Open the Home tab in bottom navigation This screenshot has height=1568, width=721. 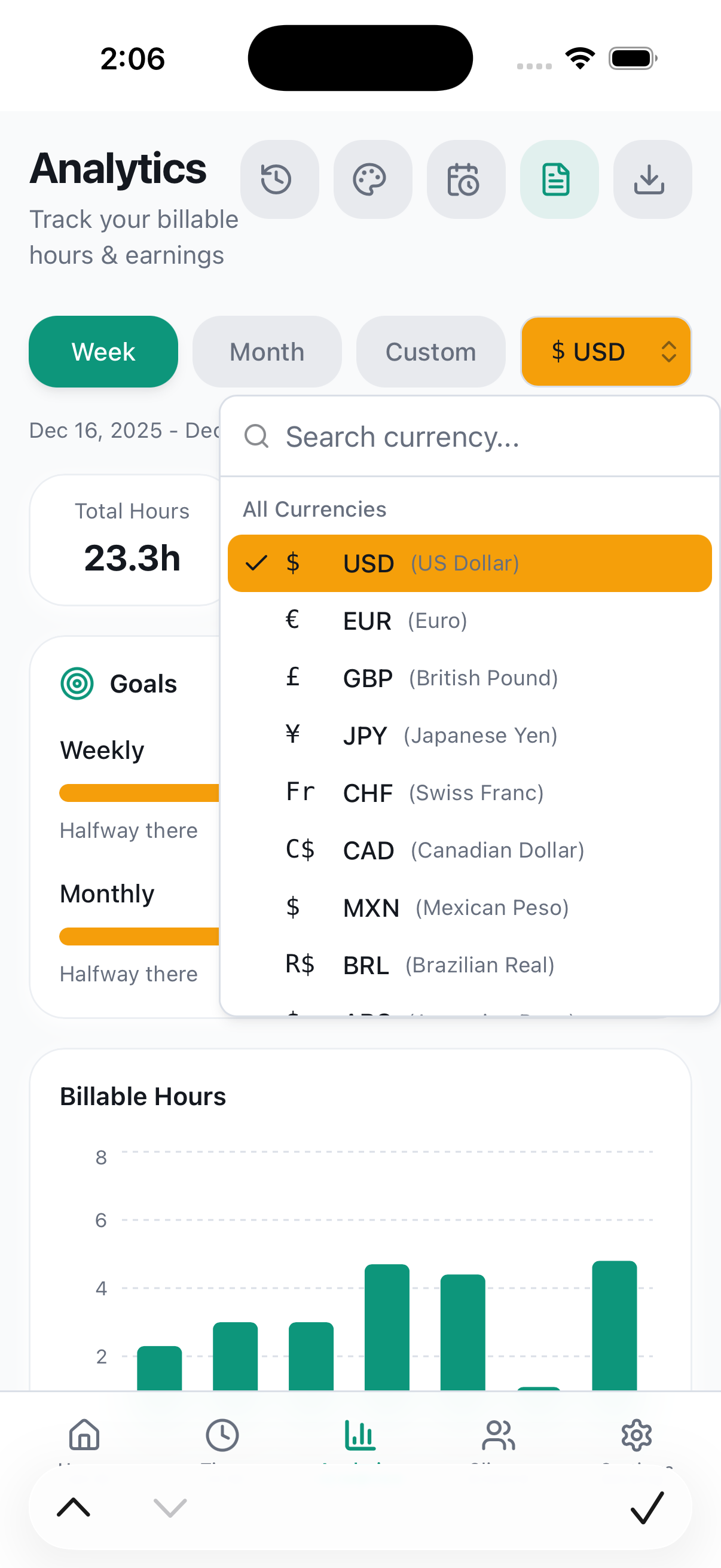83,1436
